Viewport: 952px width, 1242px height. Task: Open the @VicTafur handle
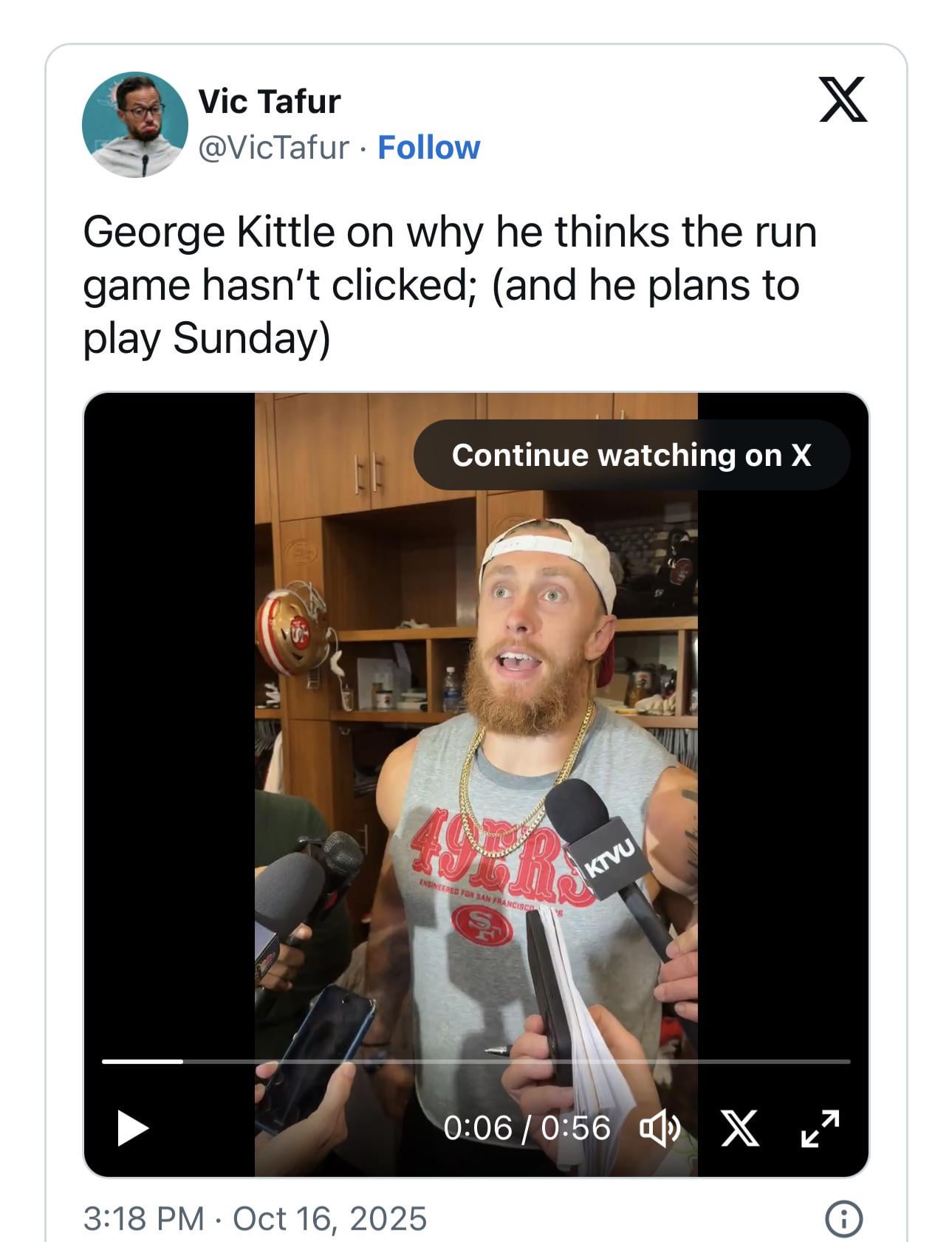(273, 148)
